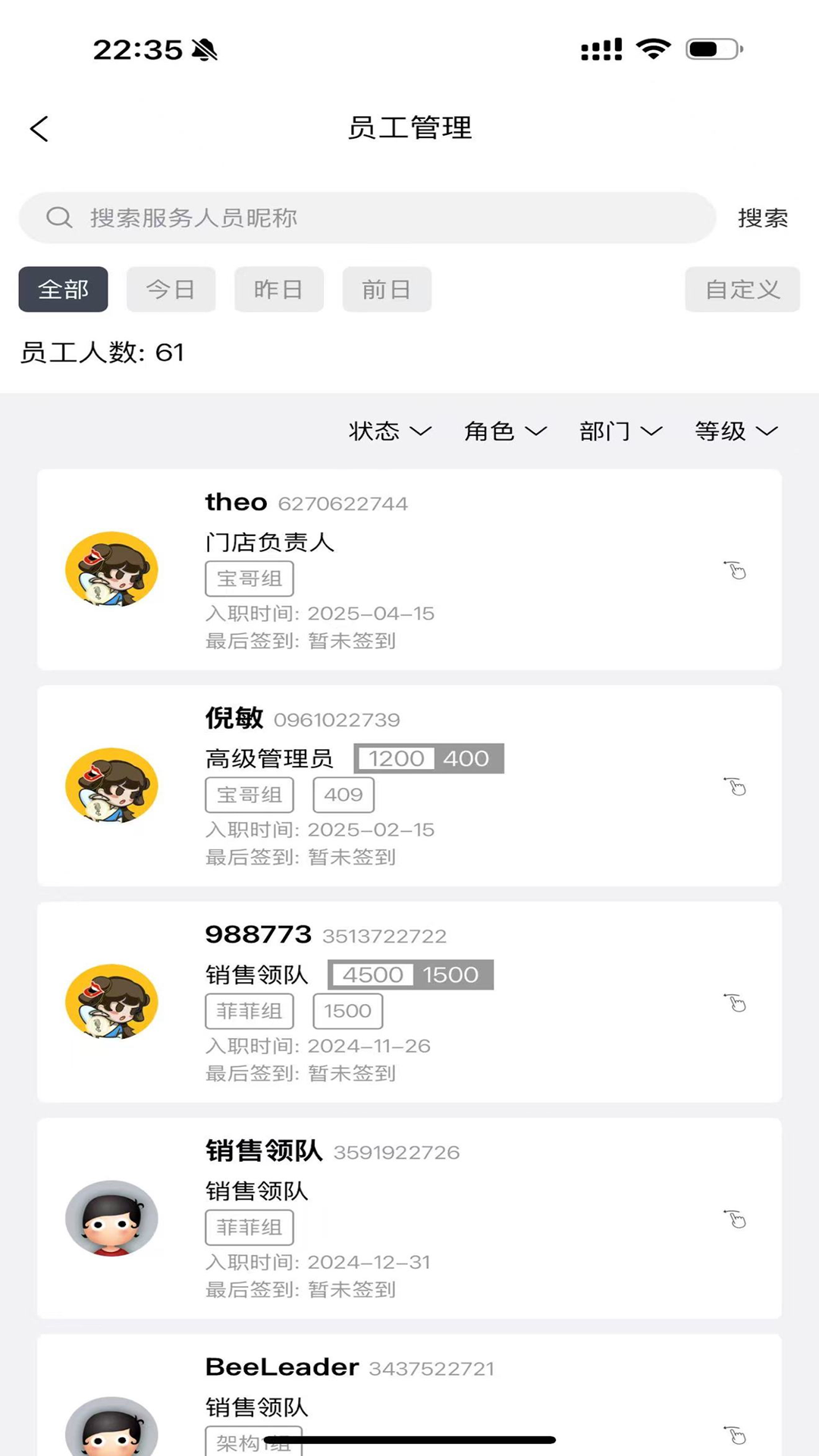Viewport: 819px width, 1456px height.
Task: Tap the hand gesture icon on 销售领队's card
Action: tap(735, 1220)
